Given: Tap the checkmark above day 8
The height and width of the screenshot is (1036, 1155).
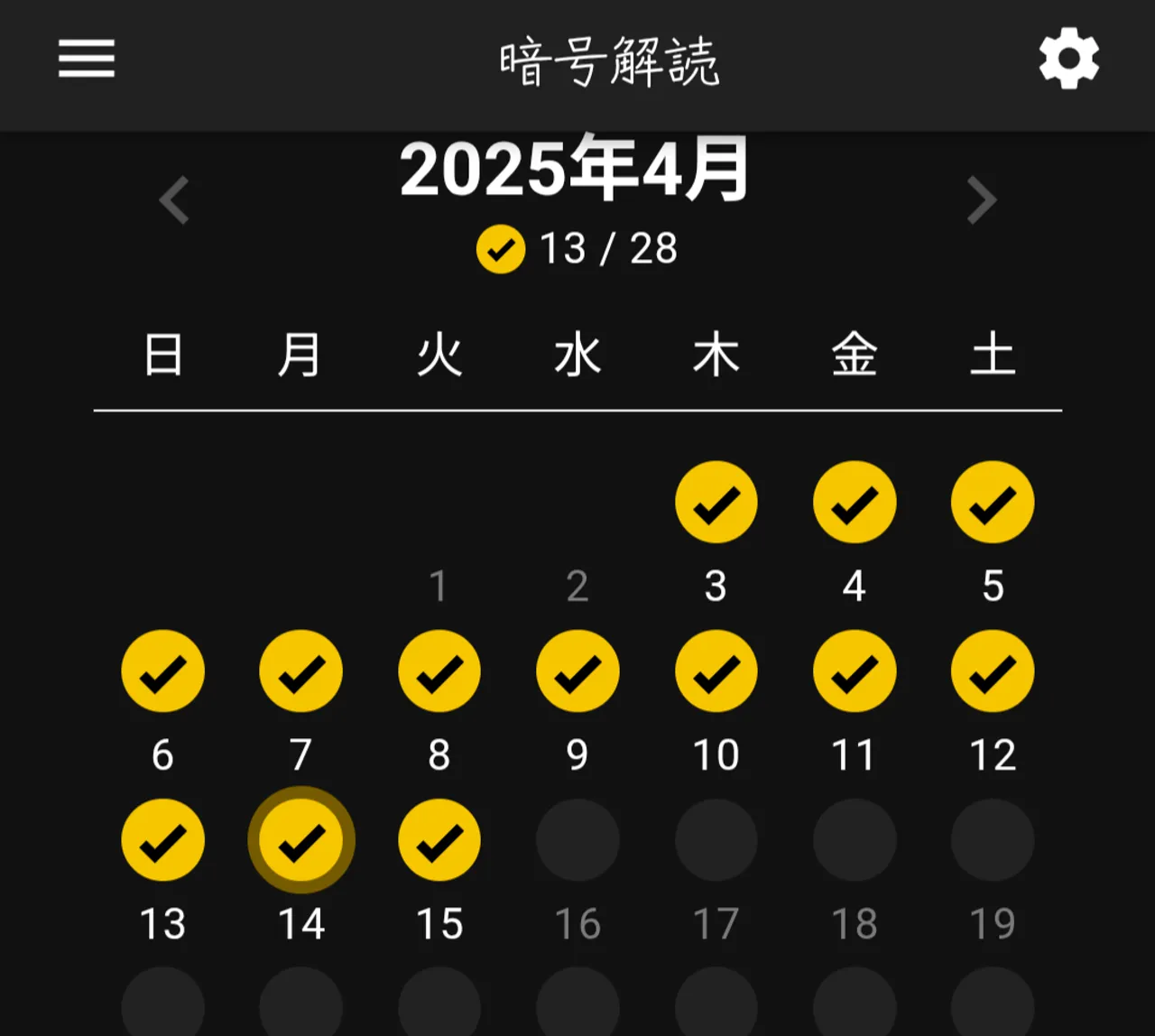Looking at the screenshot, I should point(439,671).
